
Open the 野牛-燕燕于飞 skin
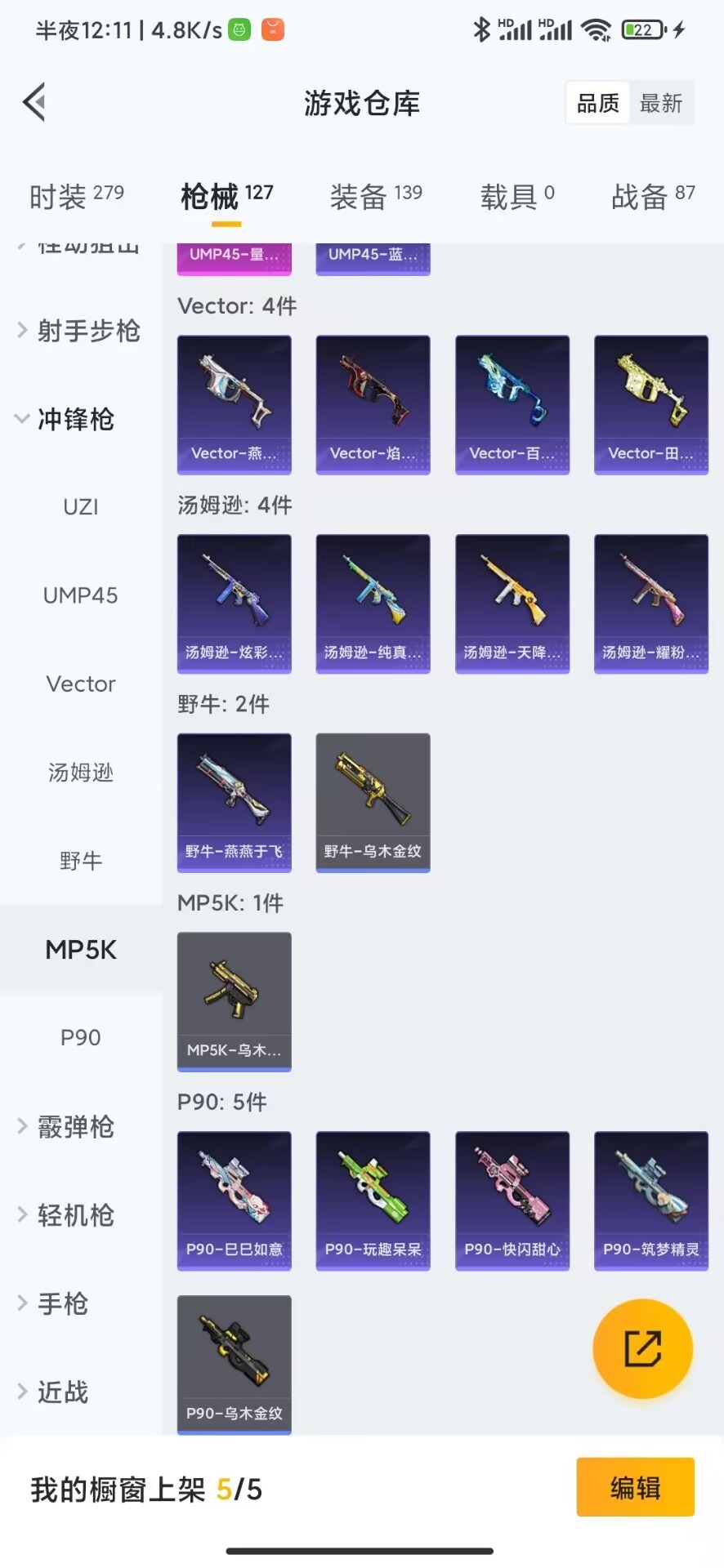click(234, 802)
